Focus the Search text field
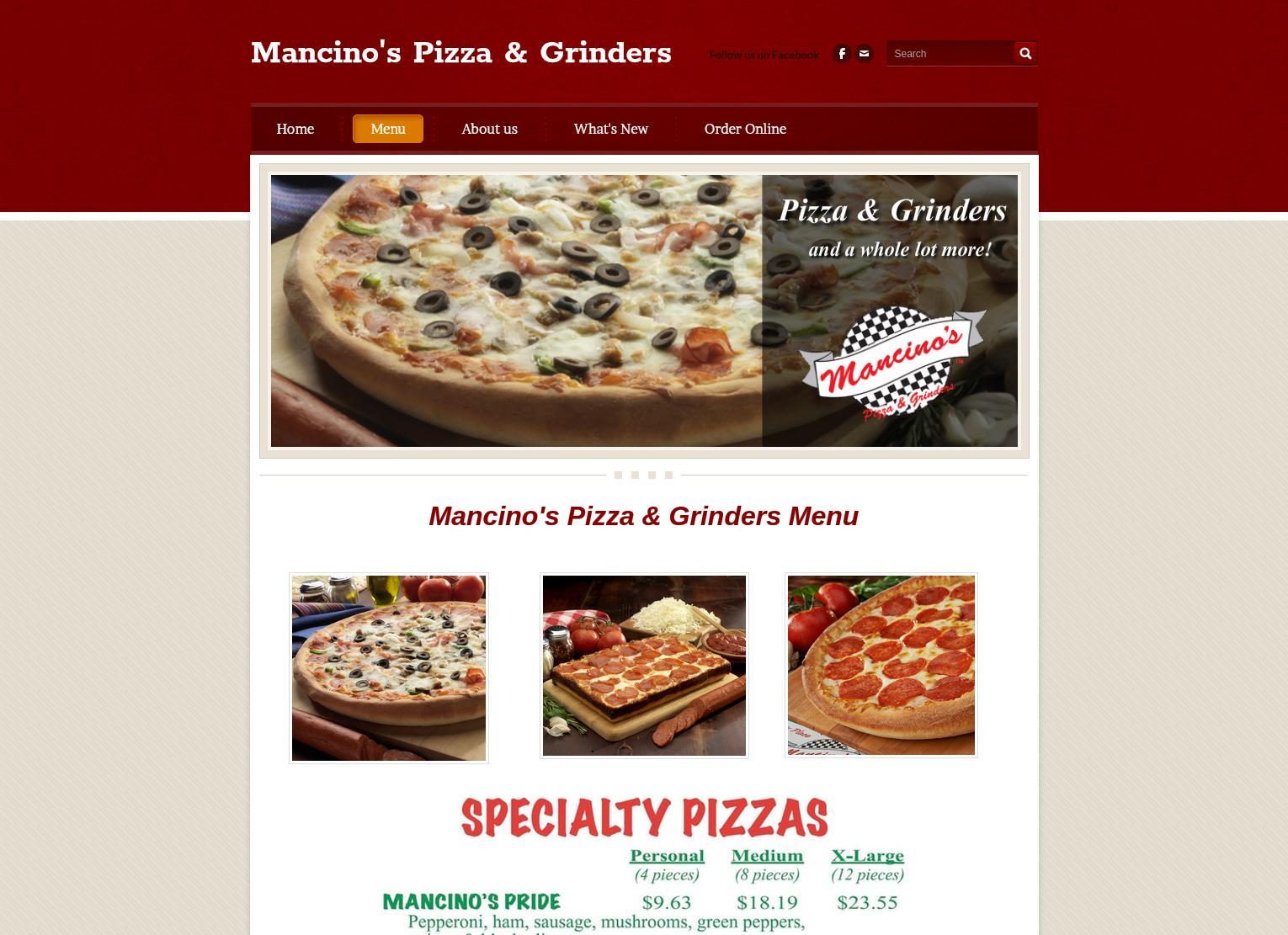Screen dimensions: 1288x935 pyautogui.click(x=950, y=54)
